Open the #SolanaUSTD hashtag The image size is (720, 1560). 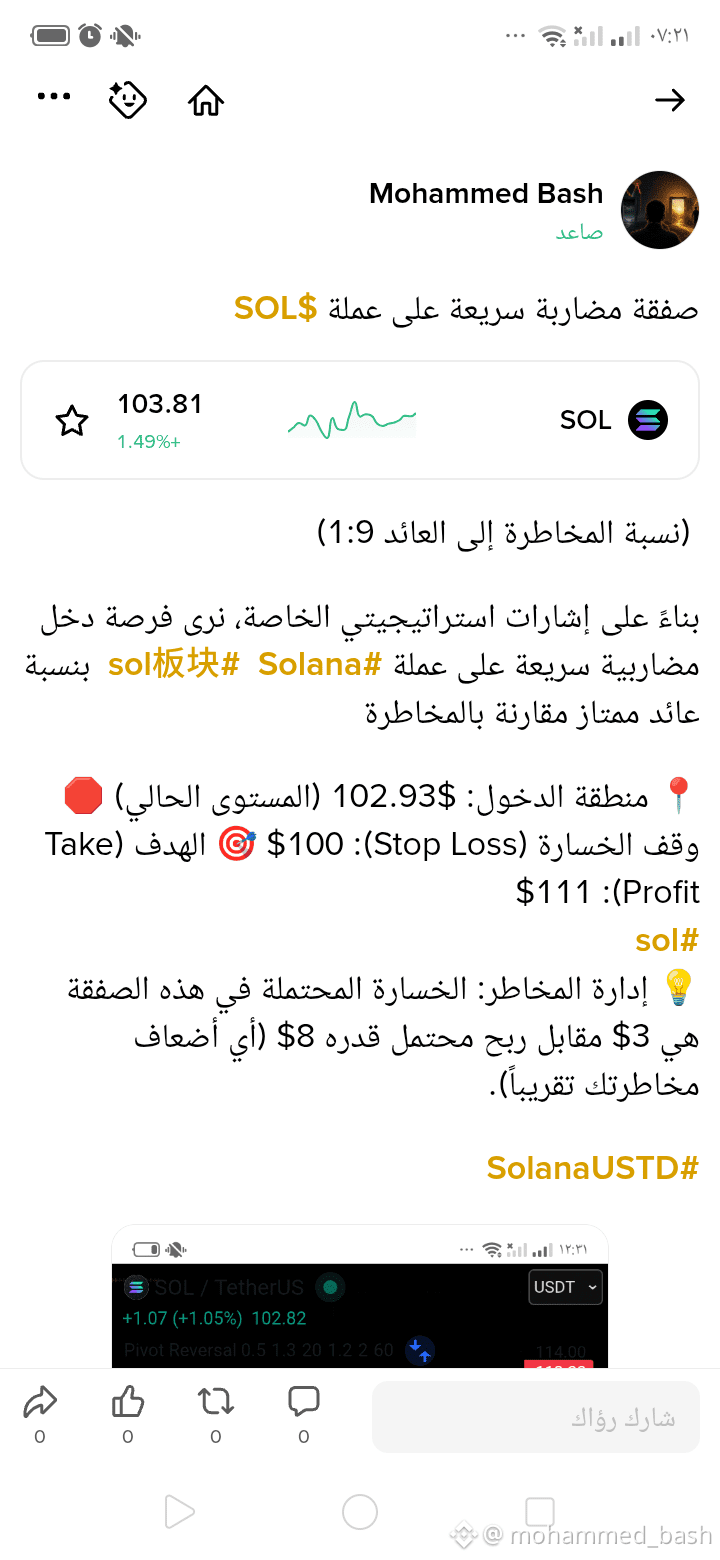[592, 1167]
